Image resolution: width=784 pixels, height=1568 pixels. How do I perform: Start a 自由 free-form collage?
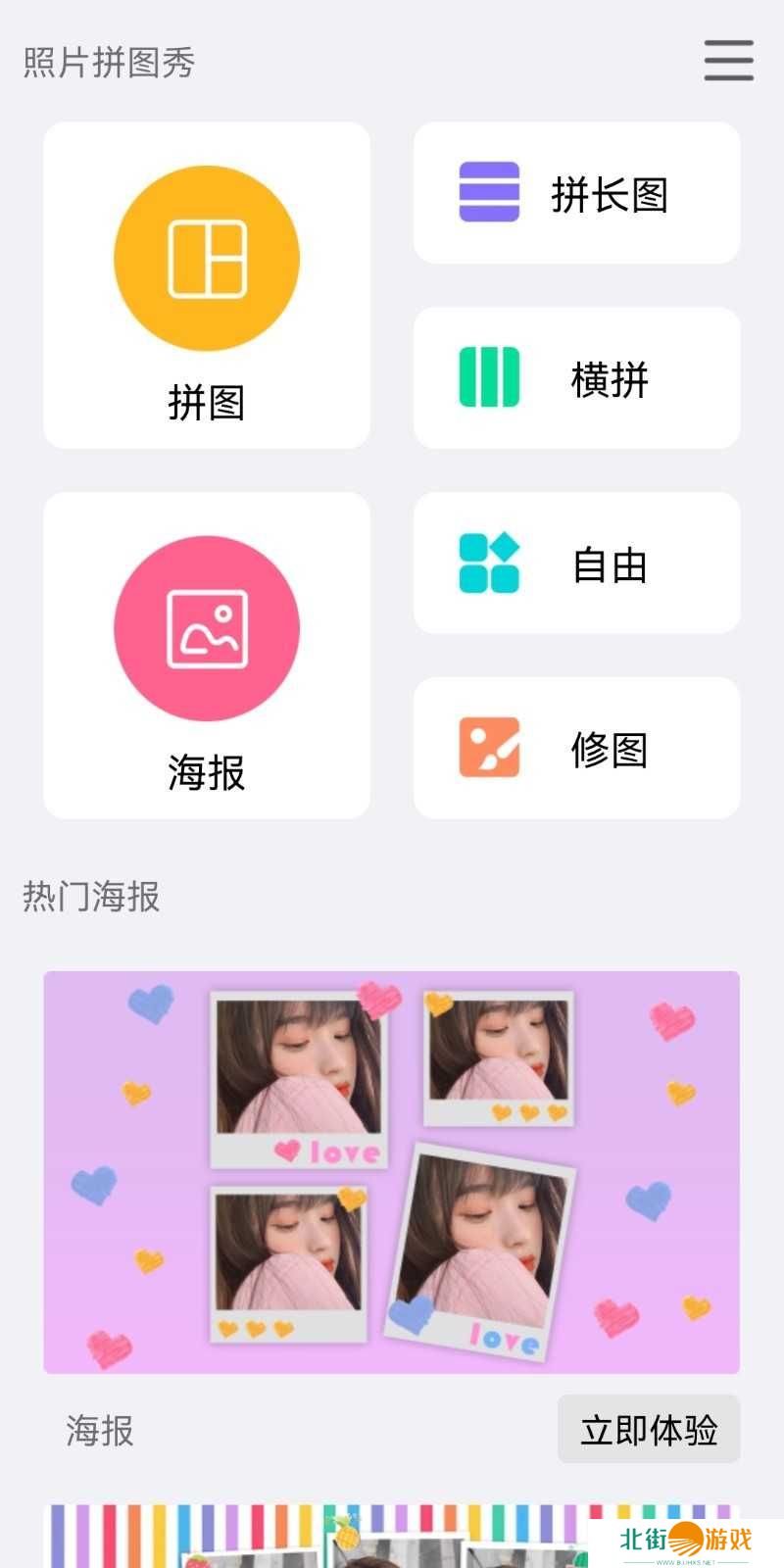[576, 563]
